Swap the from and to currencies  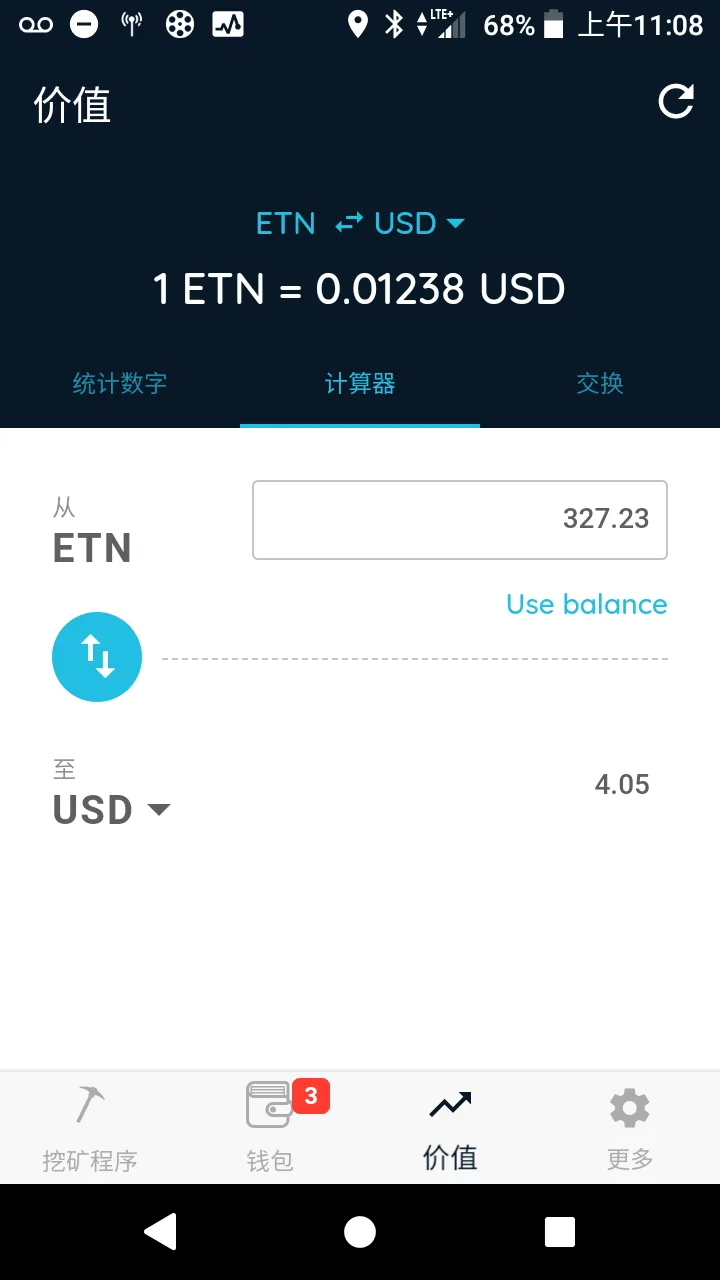click(97, 657)
